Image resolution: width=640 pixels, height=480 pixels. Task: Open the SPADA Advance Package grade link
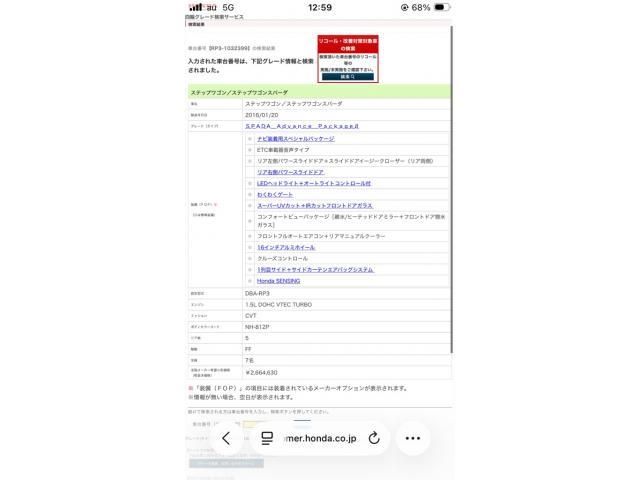coord(302,126)
